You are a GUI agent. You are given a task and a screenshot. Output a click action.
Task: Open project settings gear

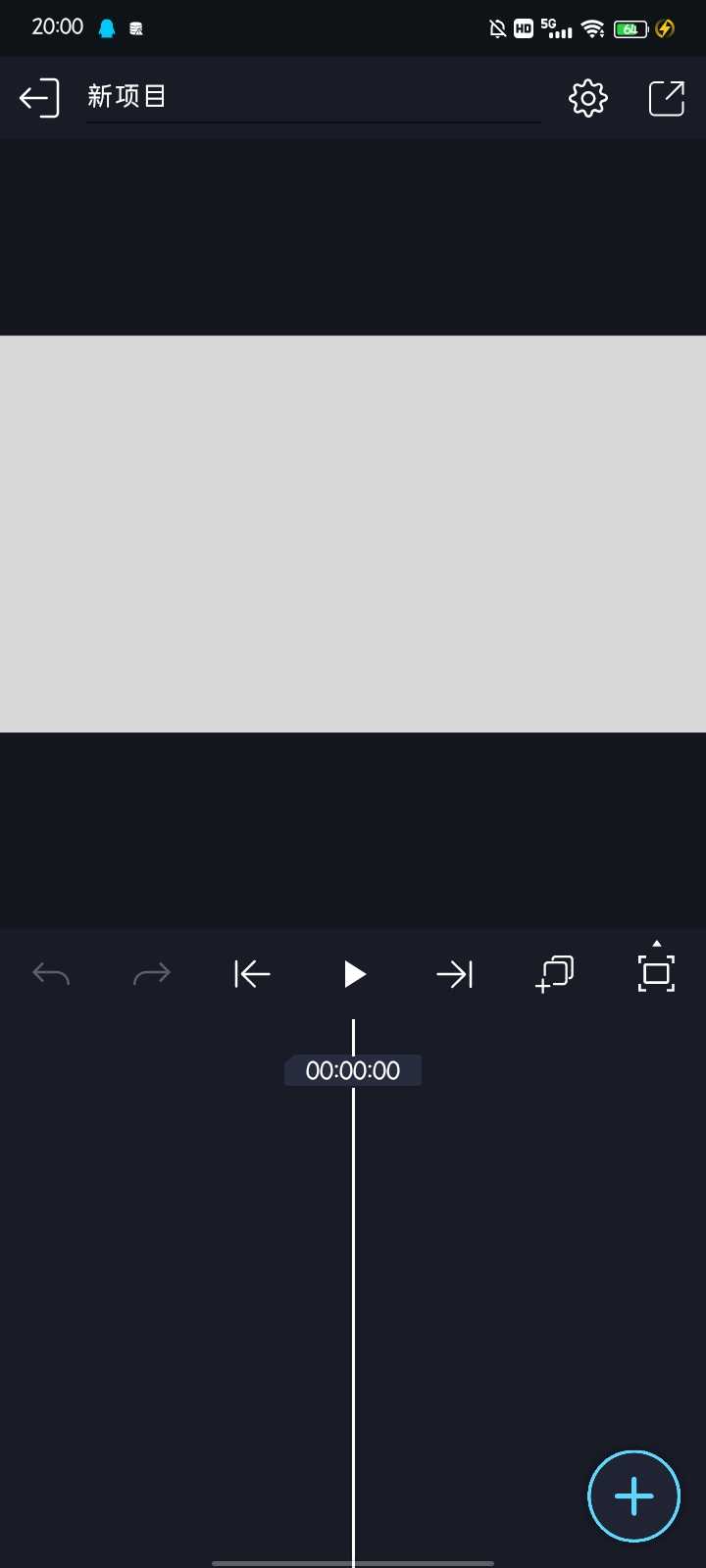587,98
